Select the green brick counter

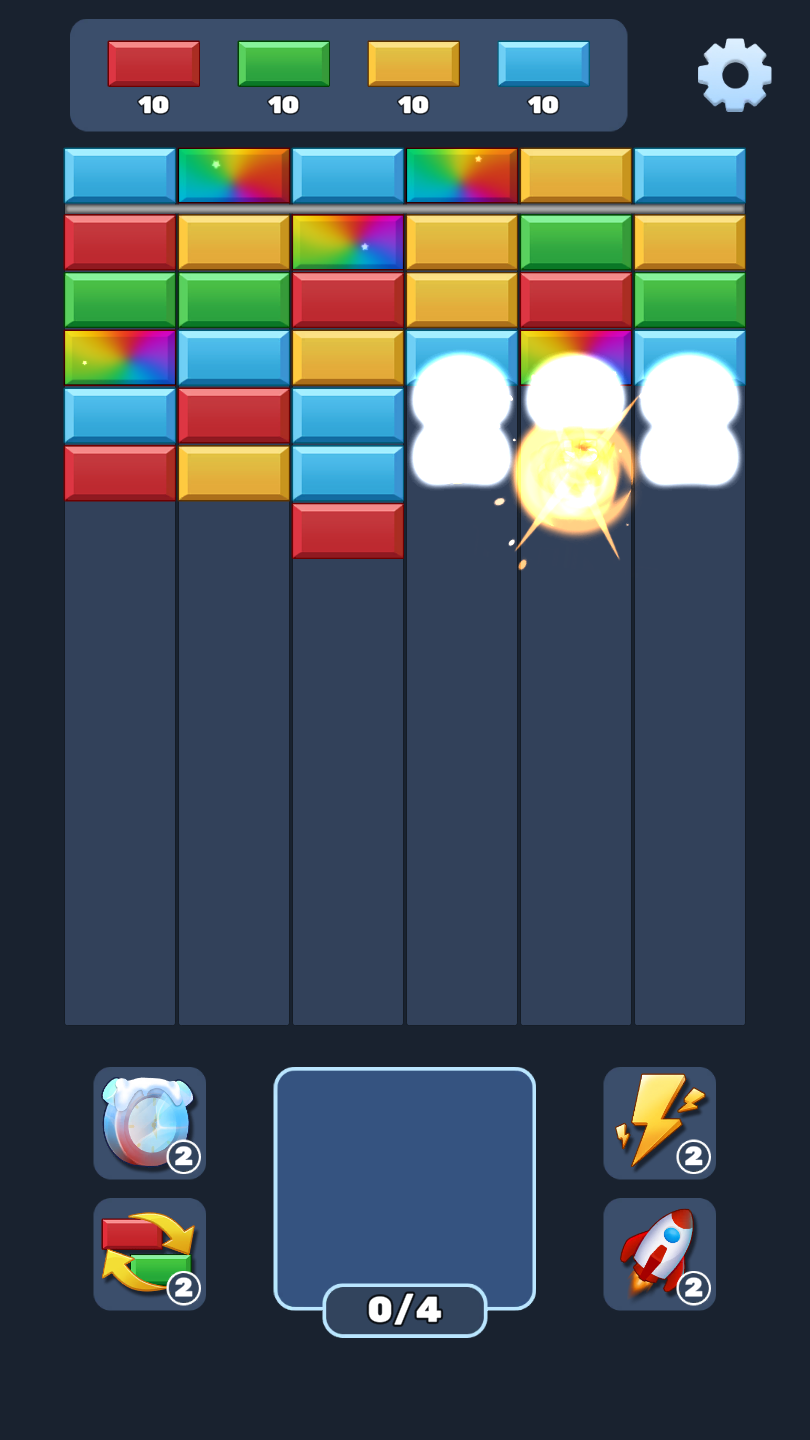[284, 63]
